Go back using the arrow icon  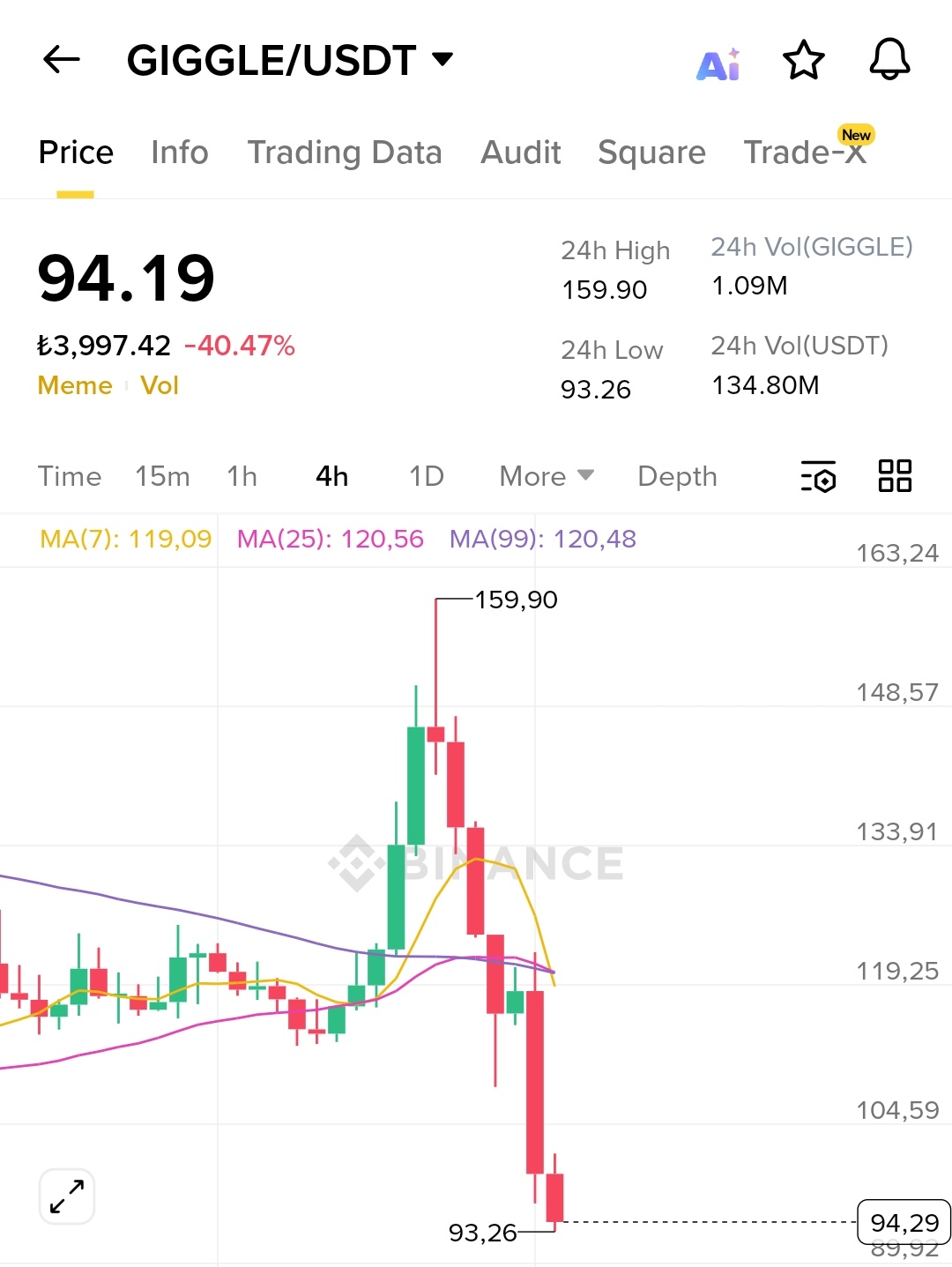coord(62,60)
